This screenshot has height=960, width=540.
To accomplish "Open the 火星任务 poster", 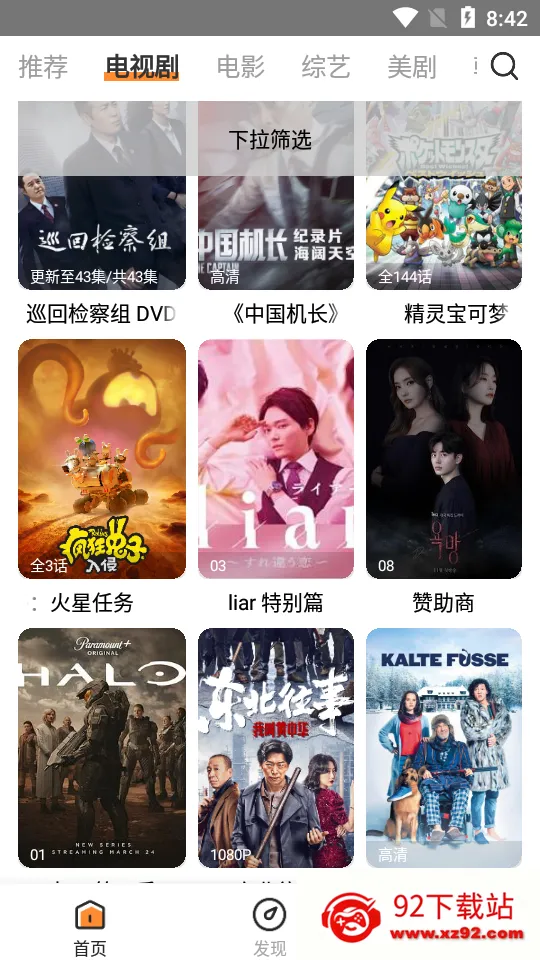I will [x=102, y=459].
